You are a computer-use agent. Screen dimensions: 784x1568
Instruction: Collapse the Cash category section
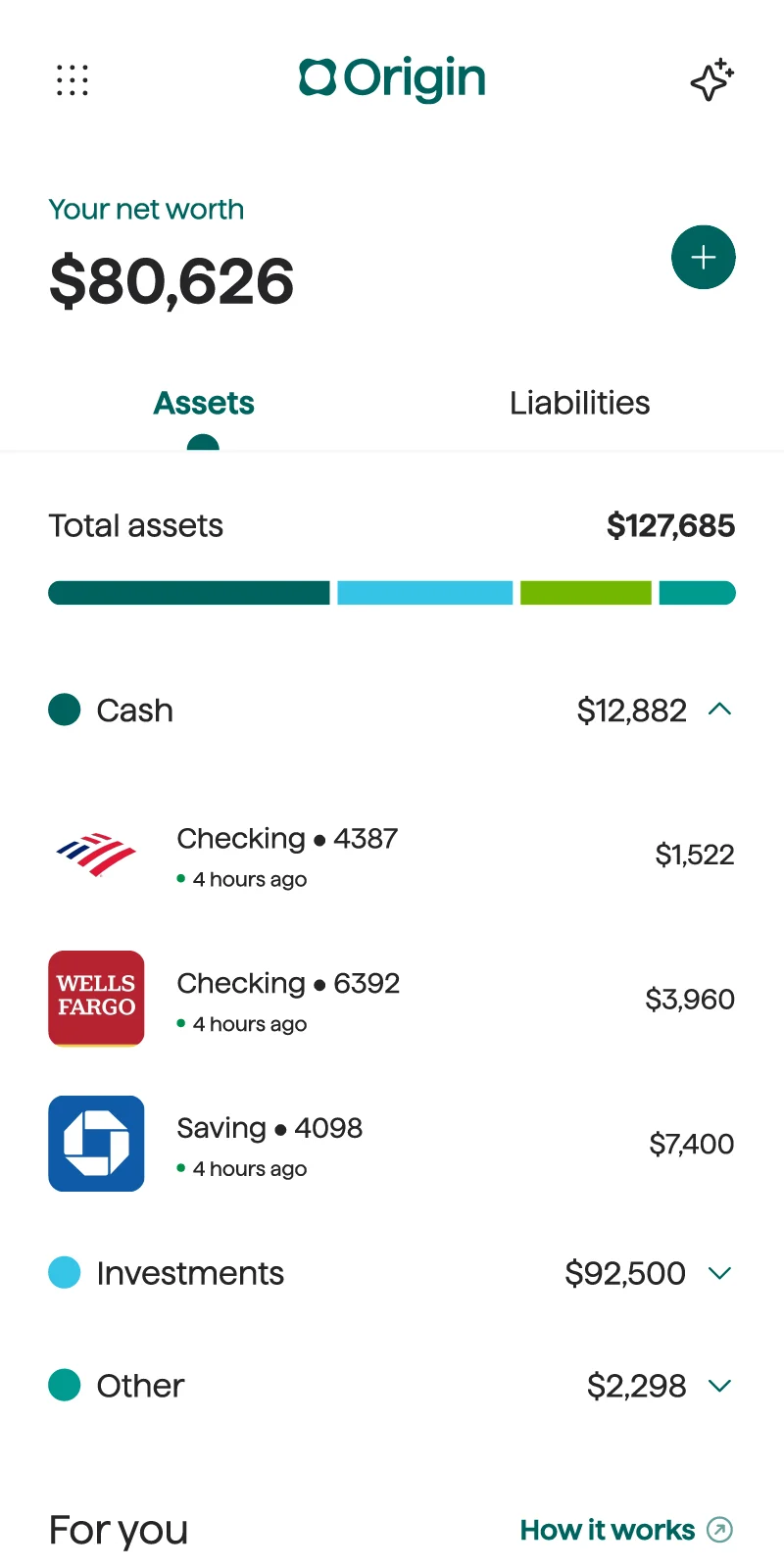coord(721,710)
